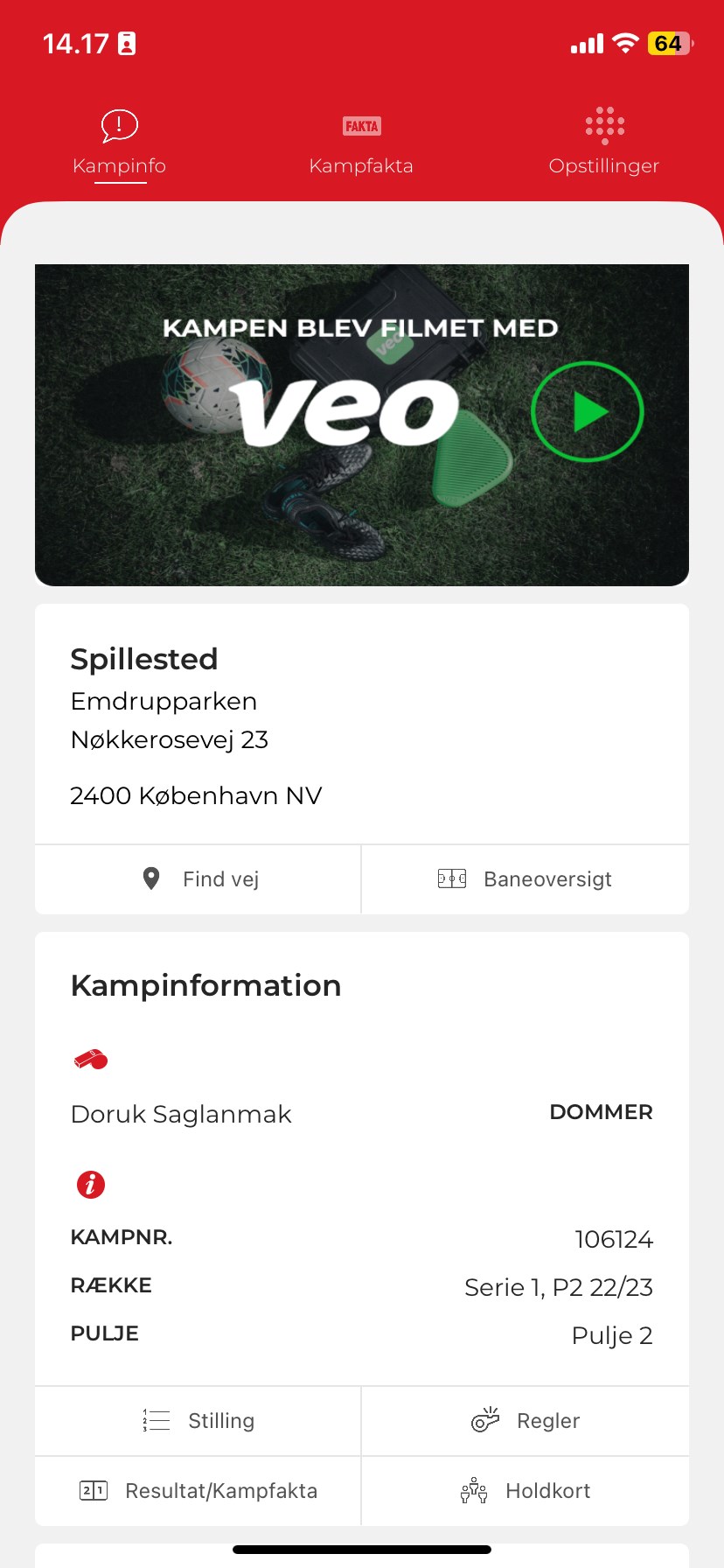Play the Veo match video
This screenshot has height=1568, width=724.
587,411
